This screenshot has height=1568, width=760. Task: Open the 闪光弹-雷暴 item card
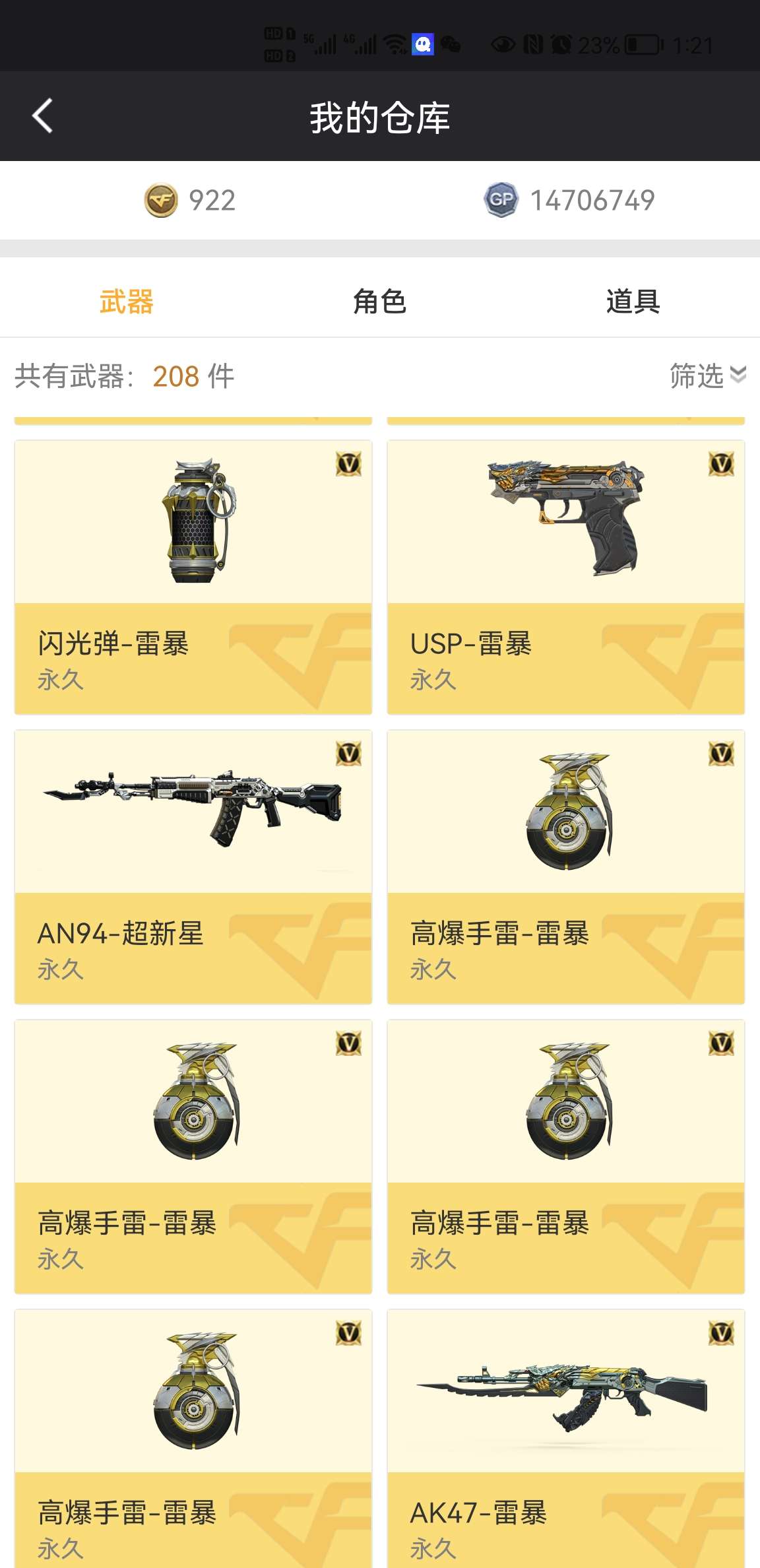coord(193,577)
